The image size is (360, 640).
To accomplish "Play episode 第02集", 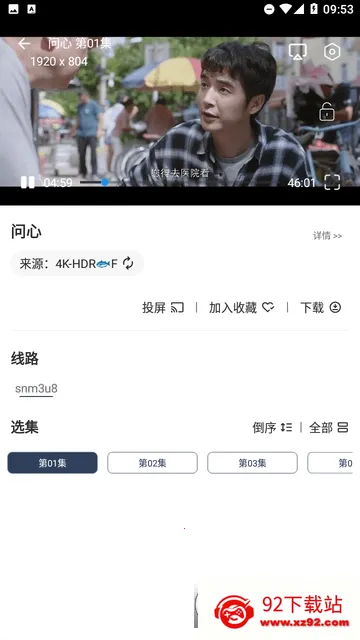I will pyautogui.click(x=152, y=463).
